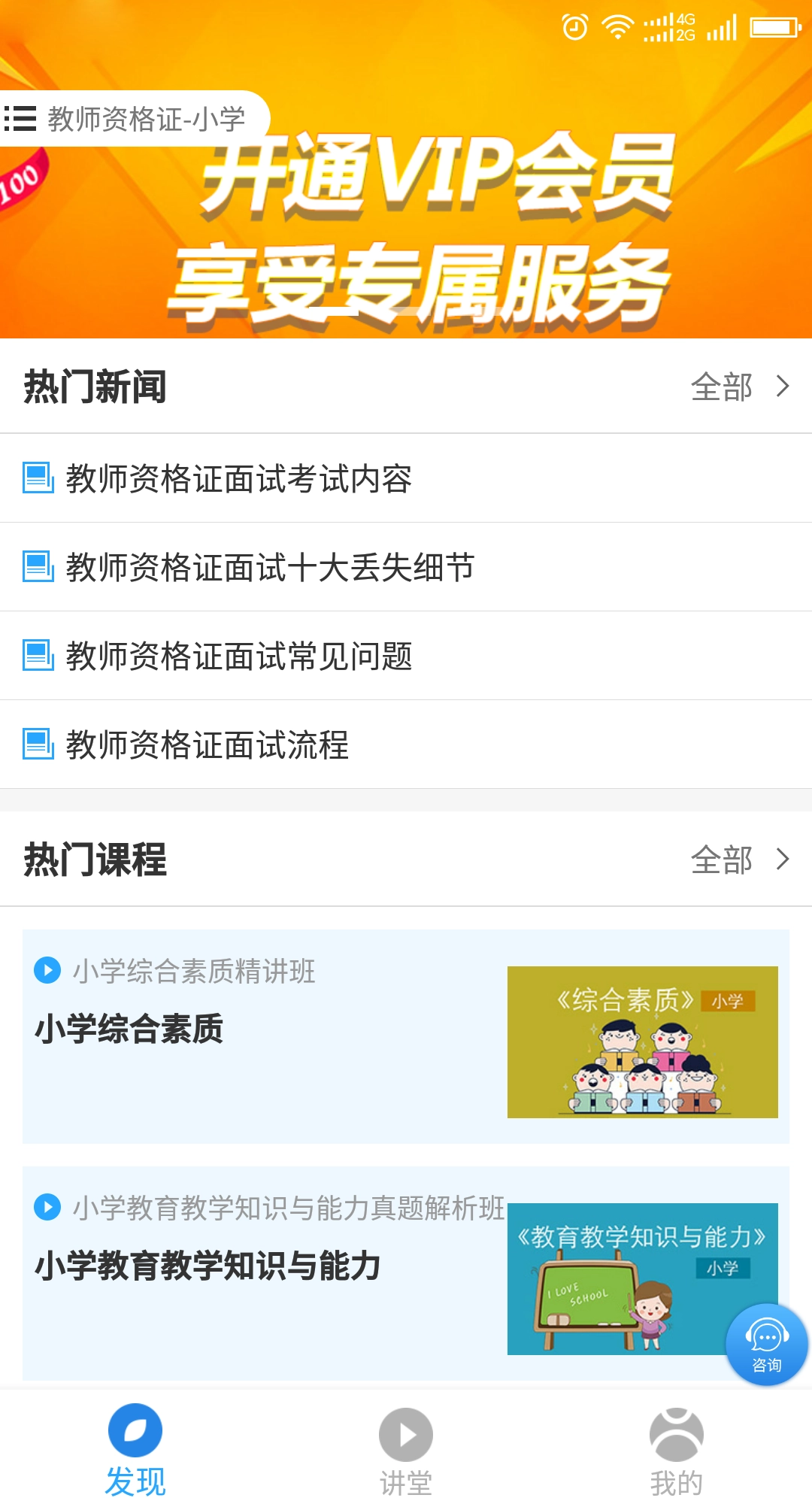Screen dimensions: 812x1504
Task: Open the category list icon beside 教师资格证-小学
Action: (x=20, y=118)
